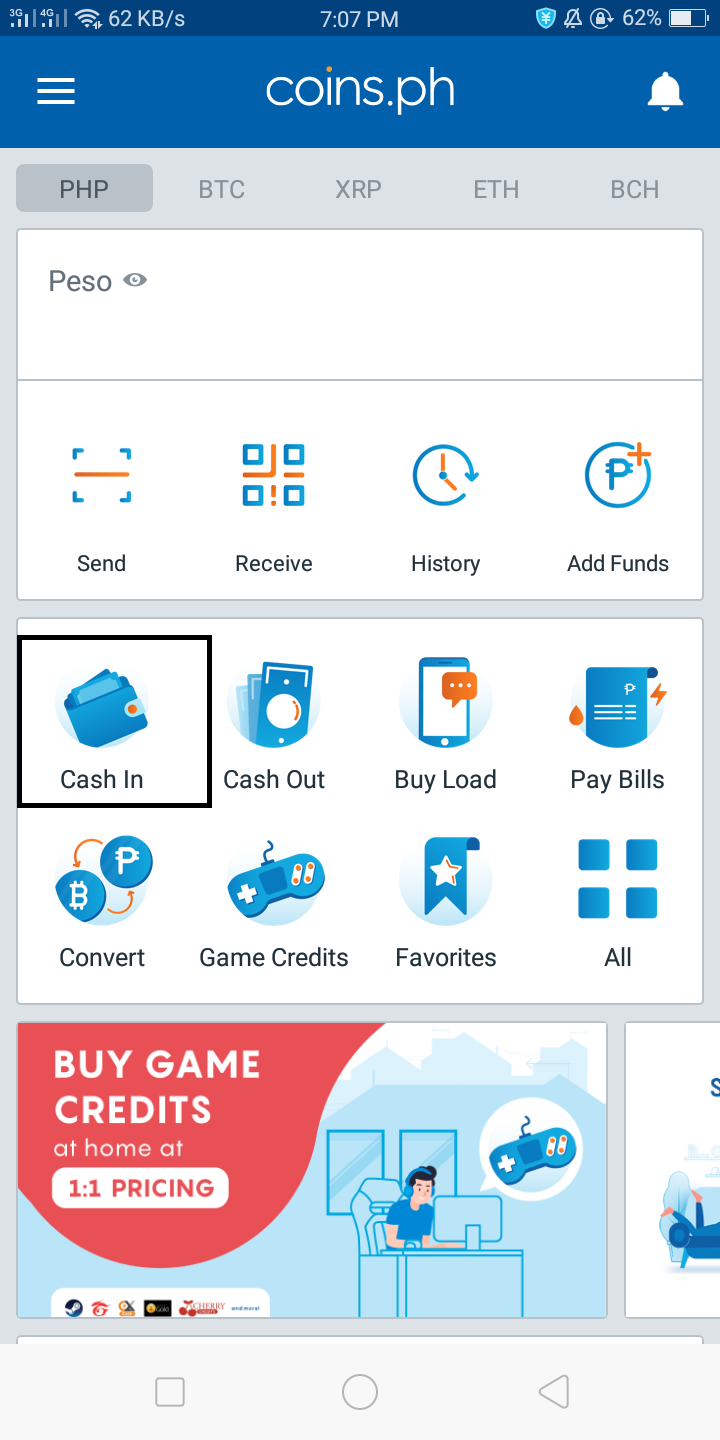Toggle Peso balance visibility eye
Screen dimensions: 720x1440
pos(135,281)
